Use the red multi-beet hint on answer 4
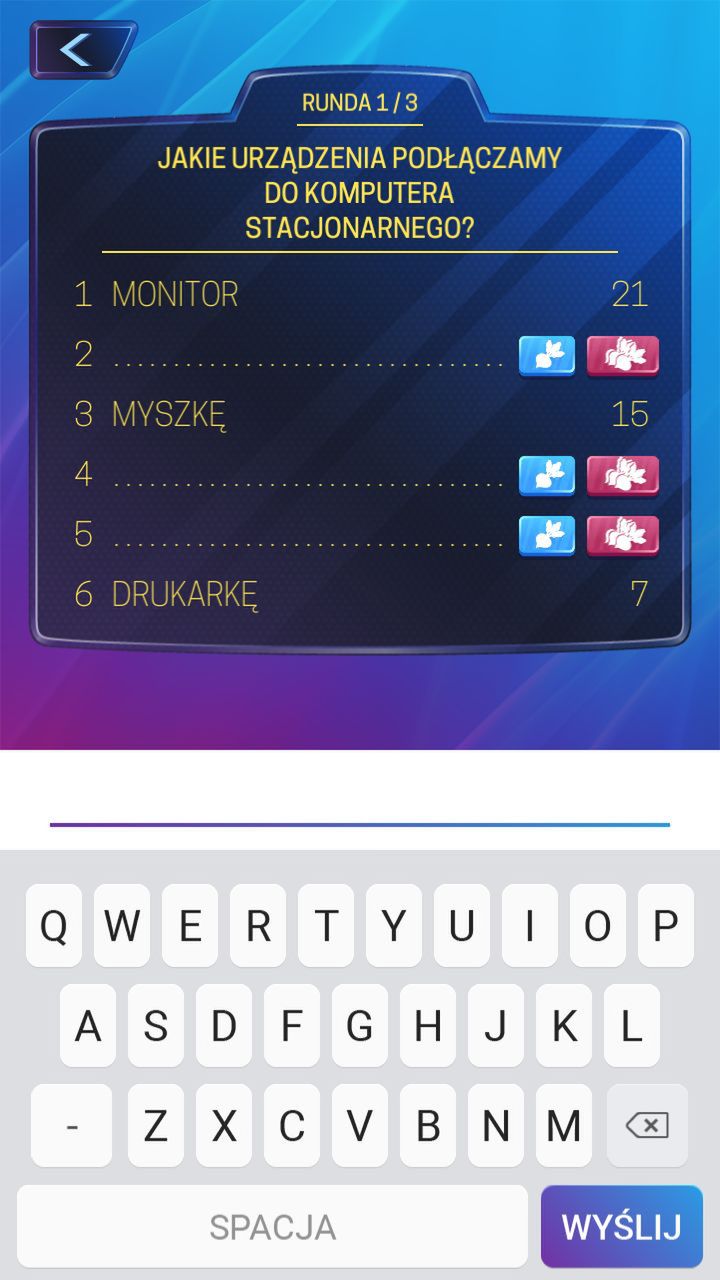 pyautogui.click(x=623, y=476)
